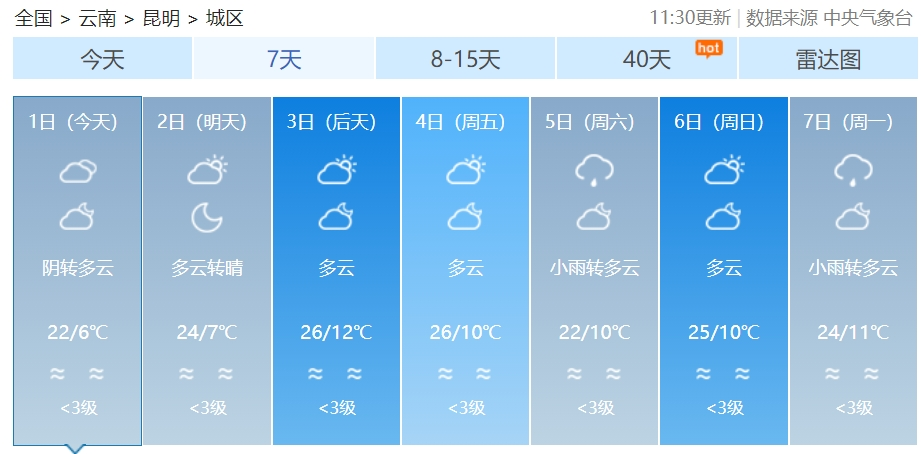Image resolution: width=921 pixels, height=454 pixels.
Task: Open 云南 in the breadcrumb
Action: click(x=98, y=18)
